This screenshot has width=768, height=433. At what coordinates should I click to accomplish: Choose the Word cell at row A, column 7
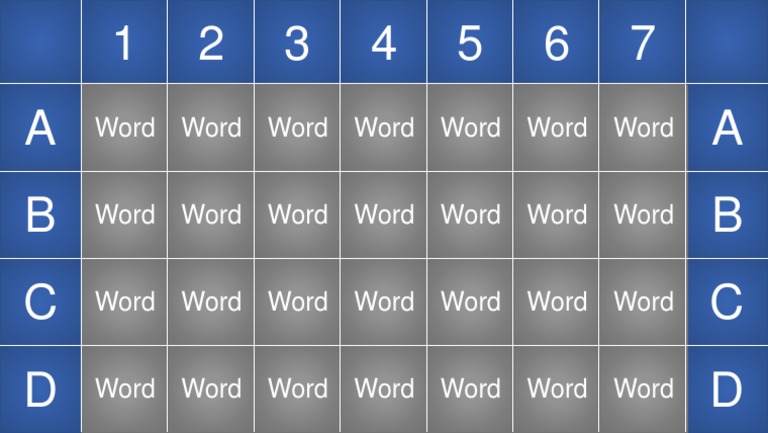click(x=642, y=127)
